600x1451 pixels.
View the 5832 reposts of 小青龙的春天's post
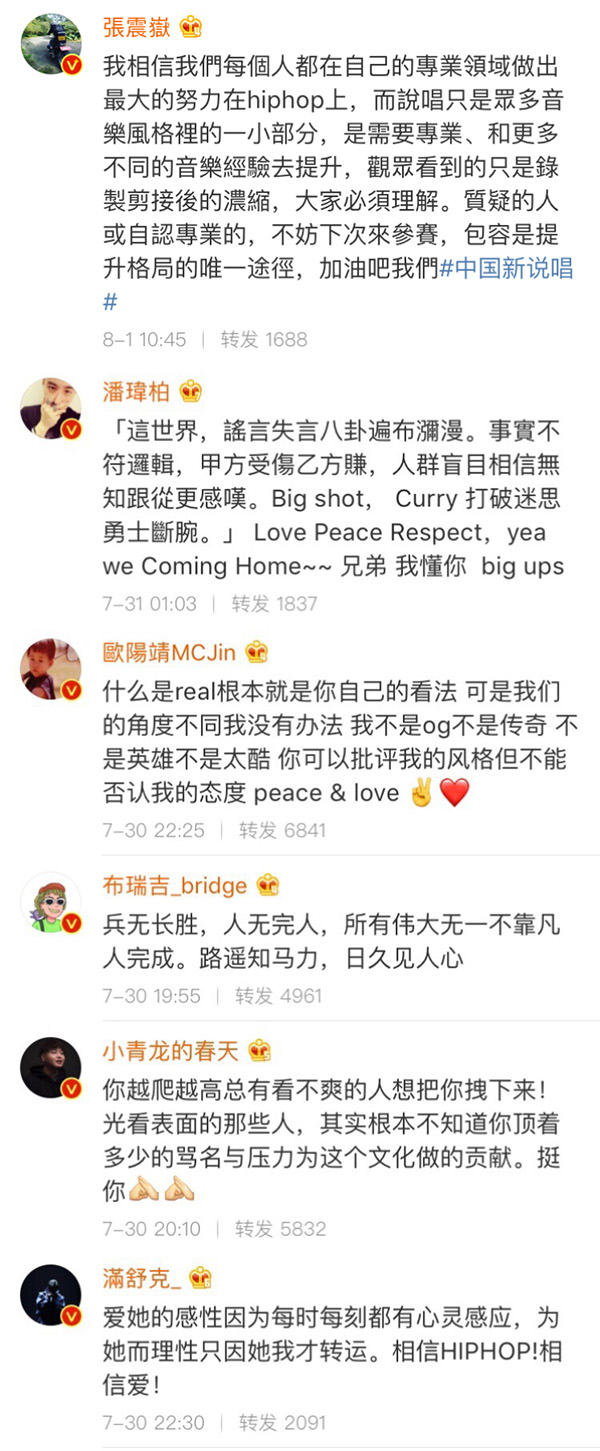[x=280, y=1228]
